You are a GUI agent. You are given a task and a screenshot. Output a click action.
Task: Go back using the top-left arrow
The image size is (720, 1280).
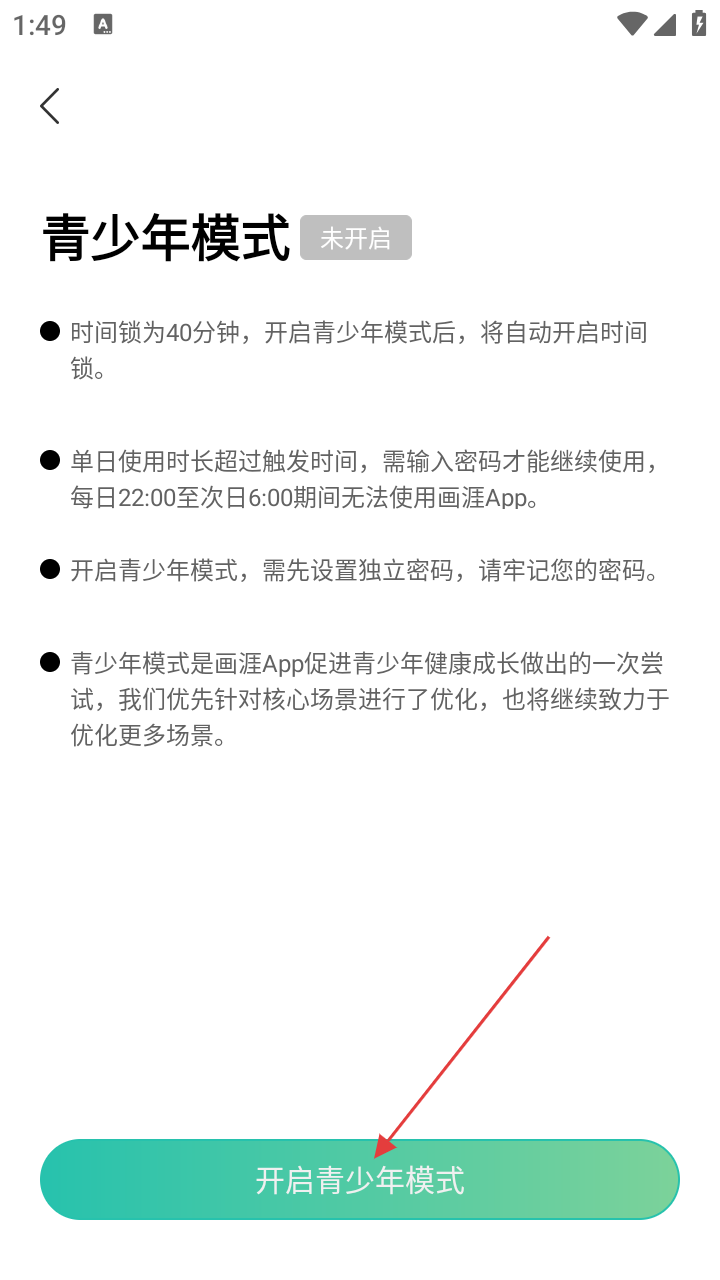[x=50, y=106]
